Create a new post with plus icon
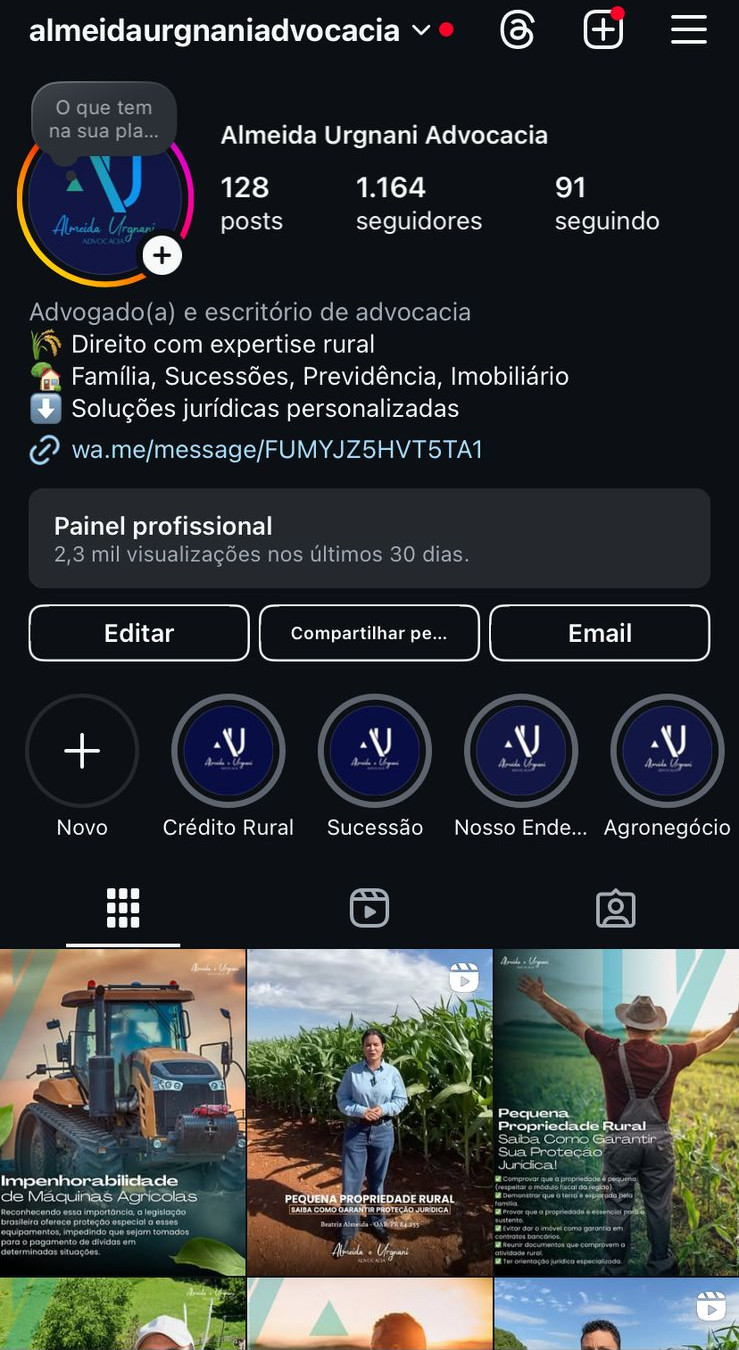The width and height of the screenshot is (739, 1350). [x=603, y=30]
